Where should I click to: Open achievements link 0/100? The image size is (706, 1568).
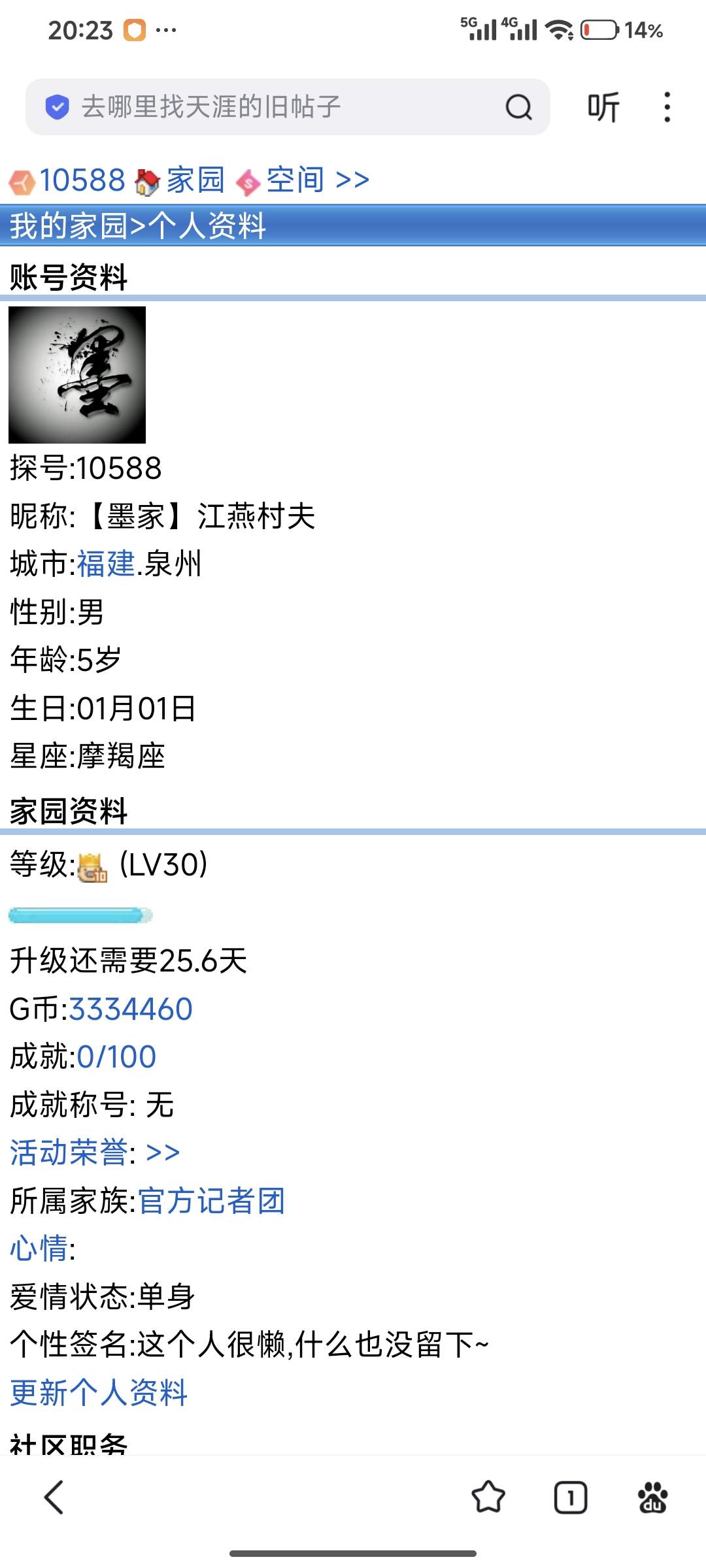coord(116,1057)
